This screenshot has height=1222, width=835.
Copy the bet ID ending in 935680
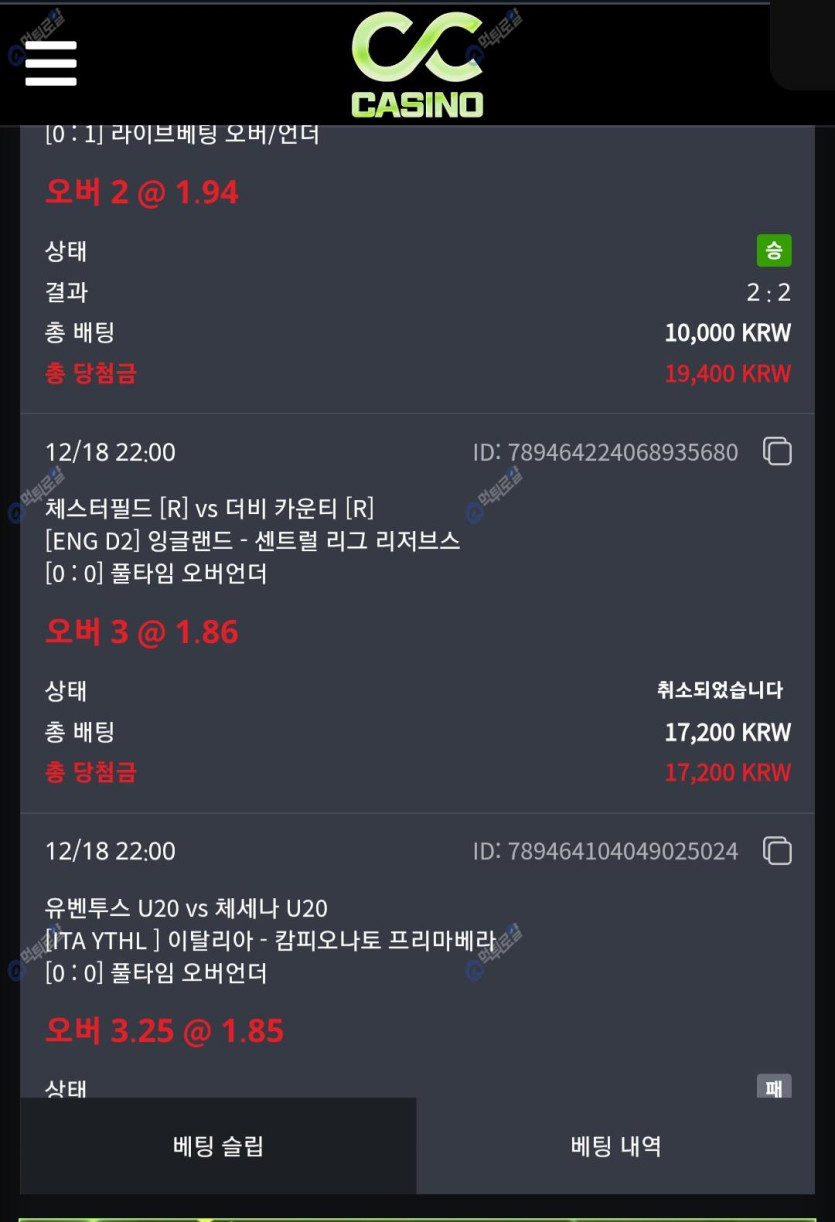[777, 452]
